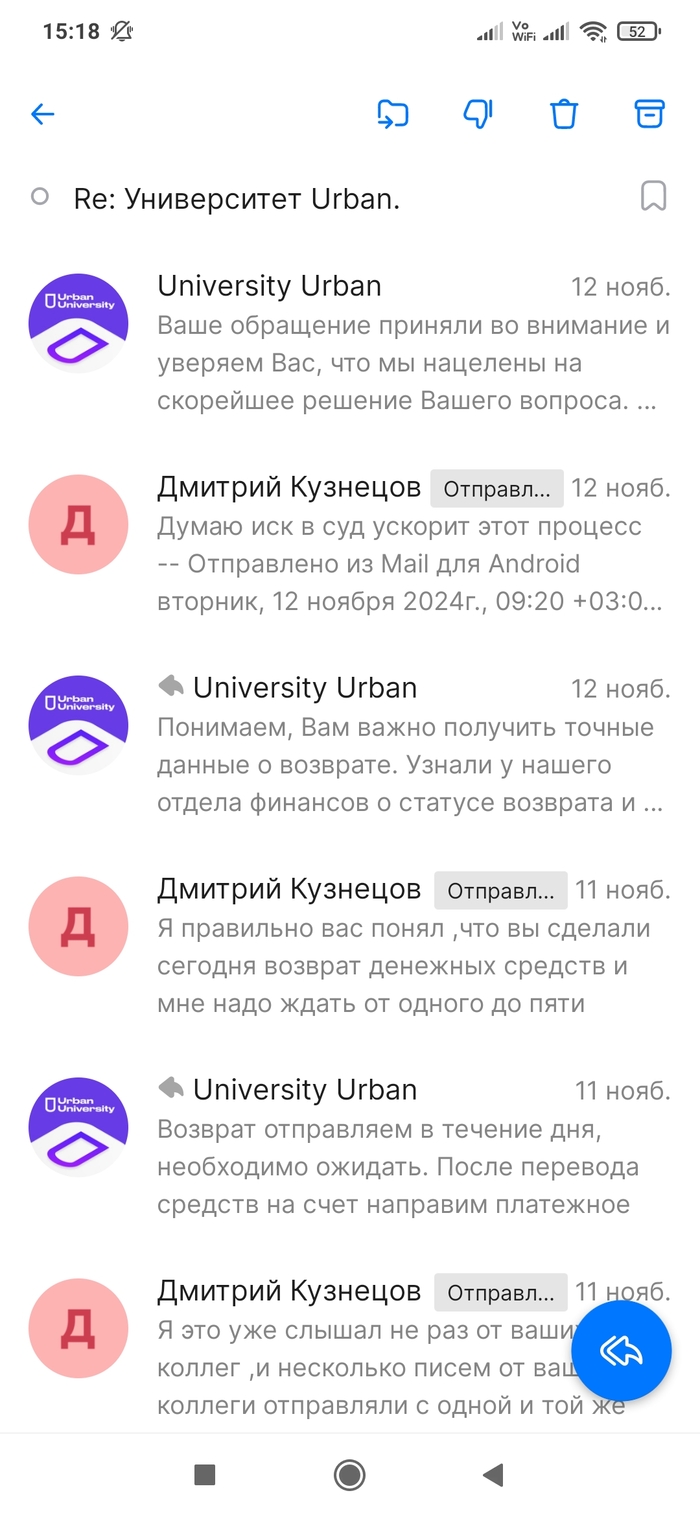700x1517 pixels.
Task: Open the recent apps view
Action: click(x=205, y=1474)
